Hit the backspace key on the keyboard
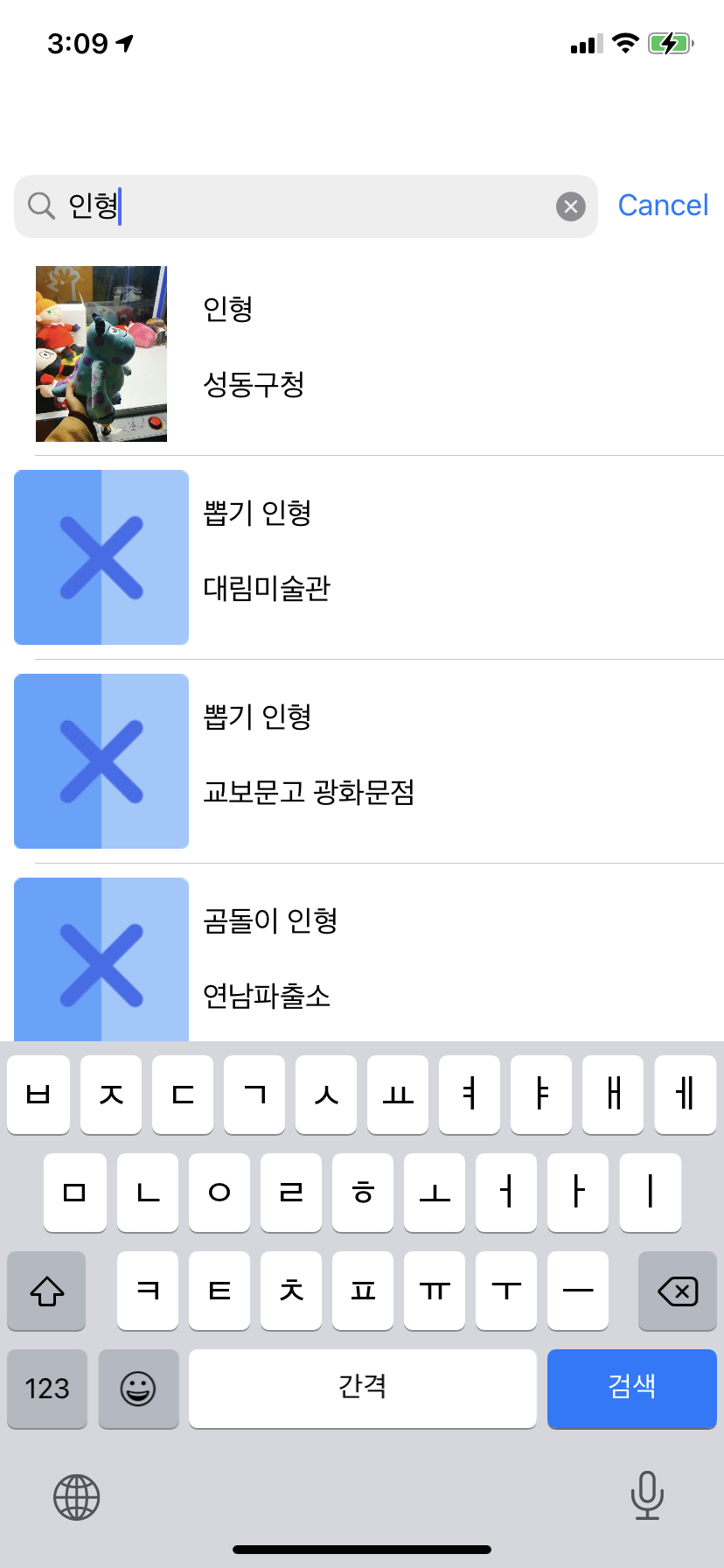The image size is (724, 1568). (x=677, y=1291)
